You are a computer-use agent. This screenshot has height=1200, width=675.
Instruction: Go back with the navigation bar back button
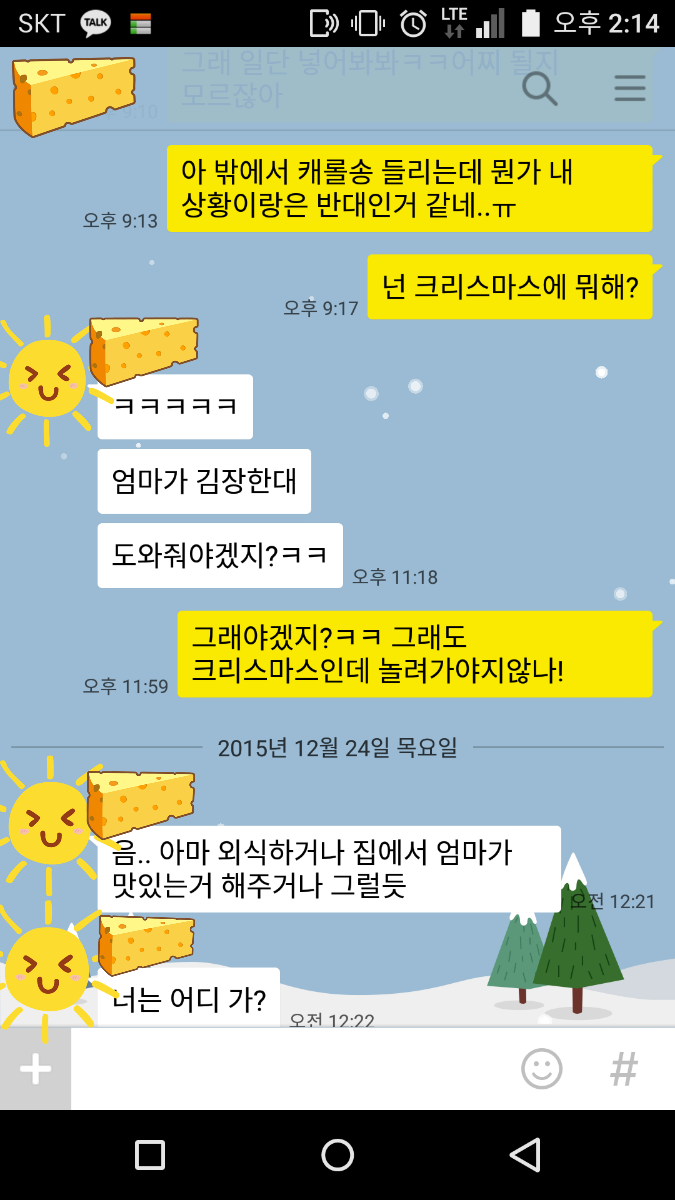(x=525, y=1155)
